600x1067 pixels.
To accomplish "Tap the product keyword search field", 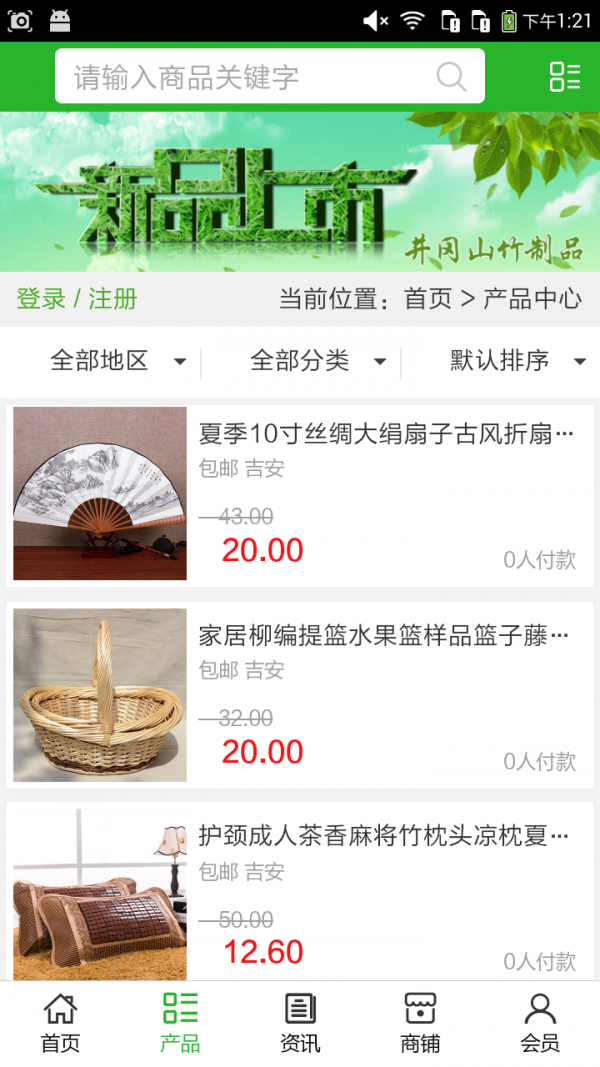I will click(250, 77).
